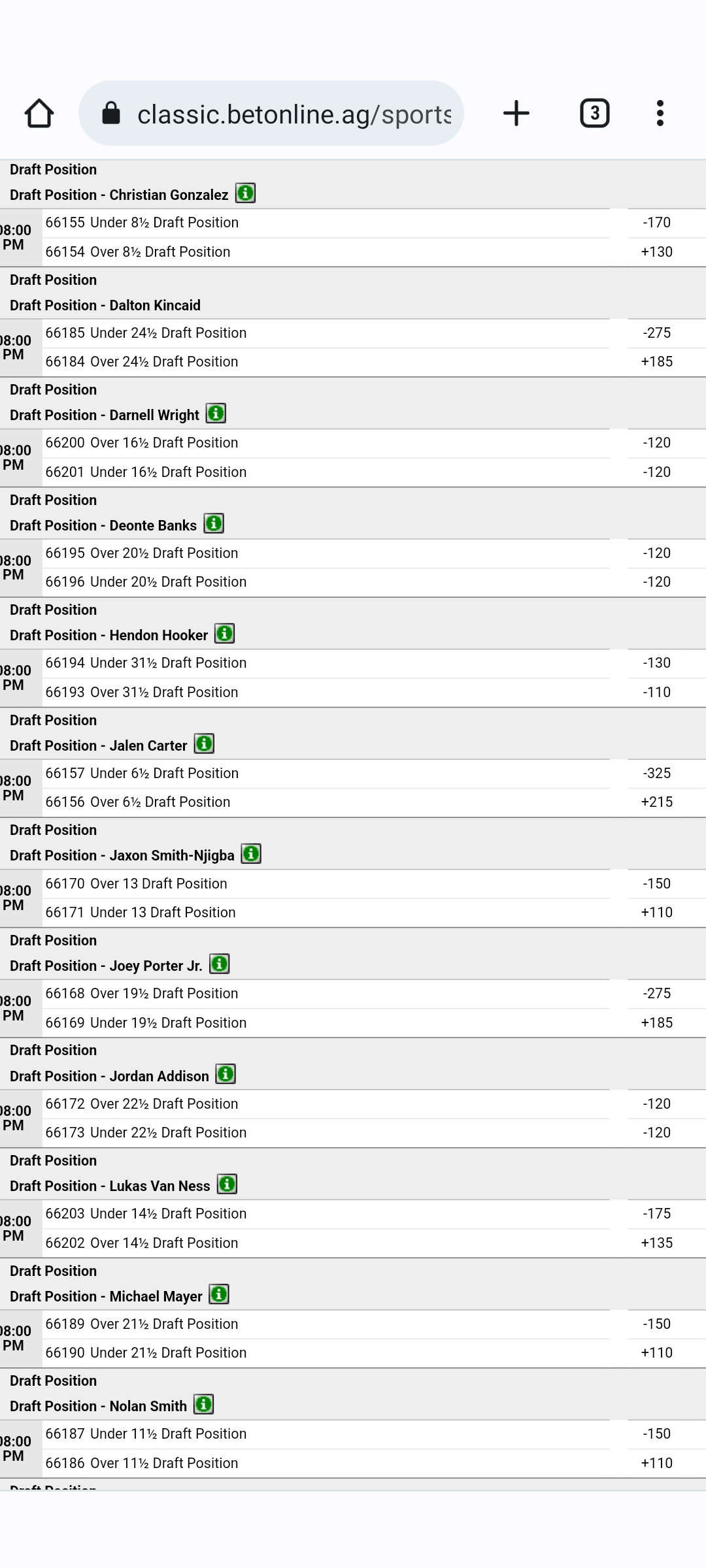Pick -150 odds for Under 11½ Nolan Smith
This screenshot has height=1568, width=706.
pyautogui.click(x=656, y=1434)
